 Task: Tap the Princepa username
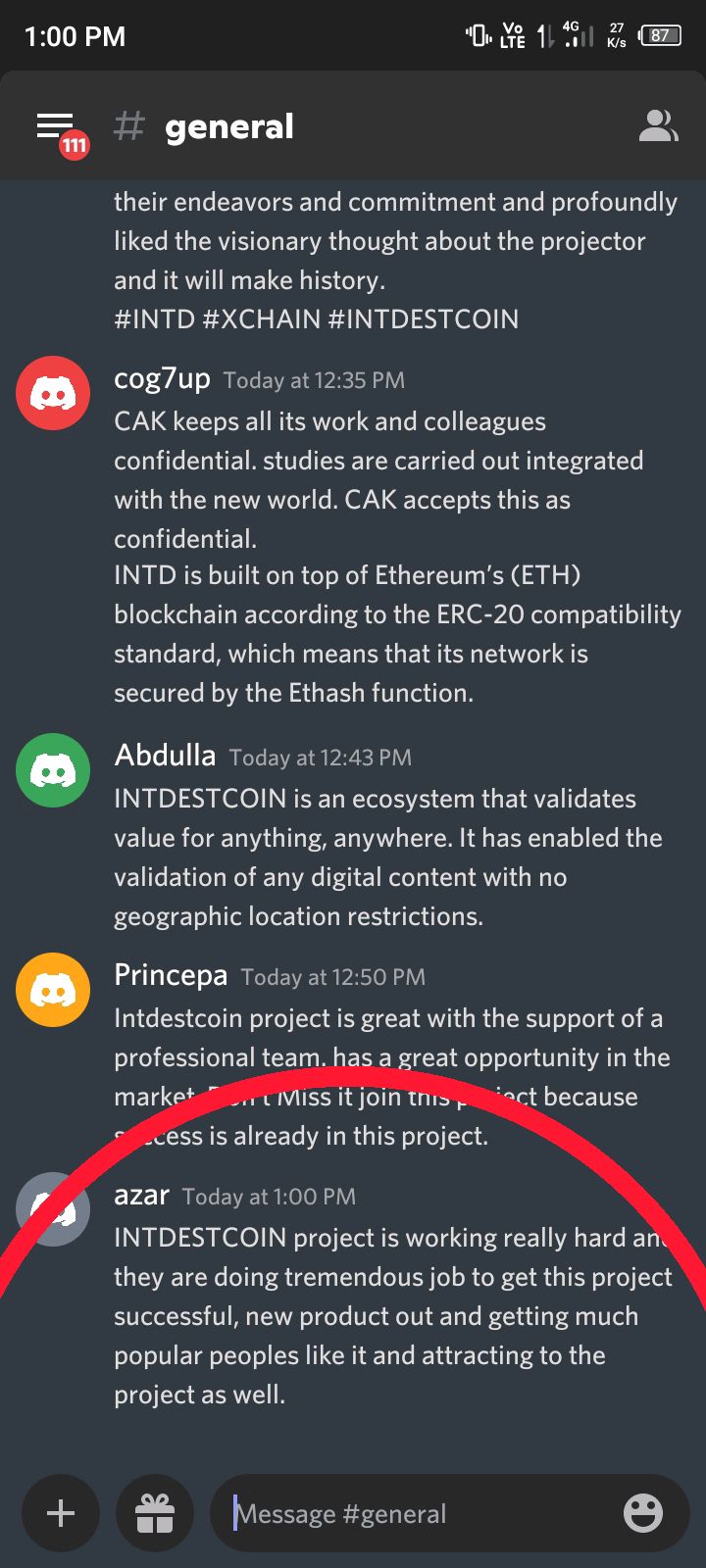coord(171,975)
